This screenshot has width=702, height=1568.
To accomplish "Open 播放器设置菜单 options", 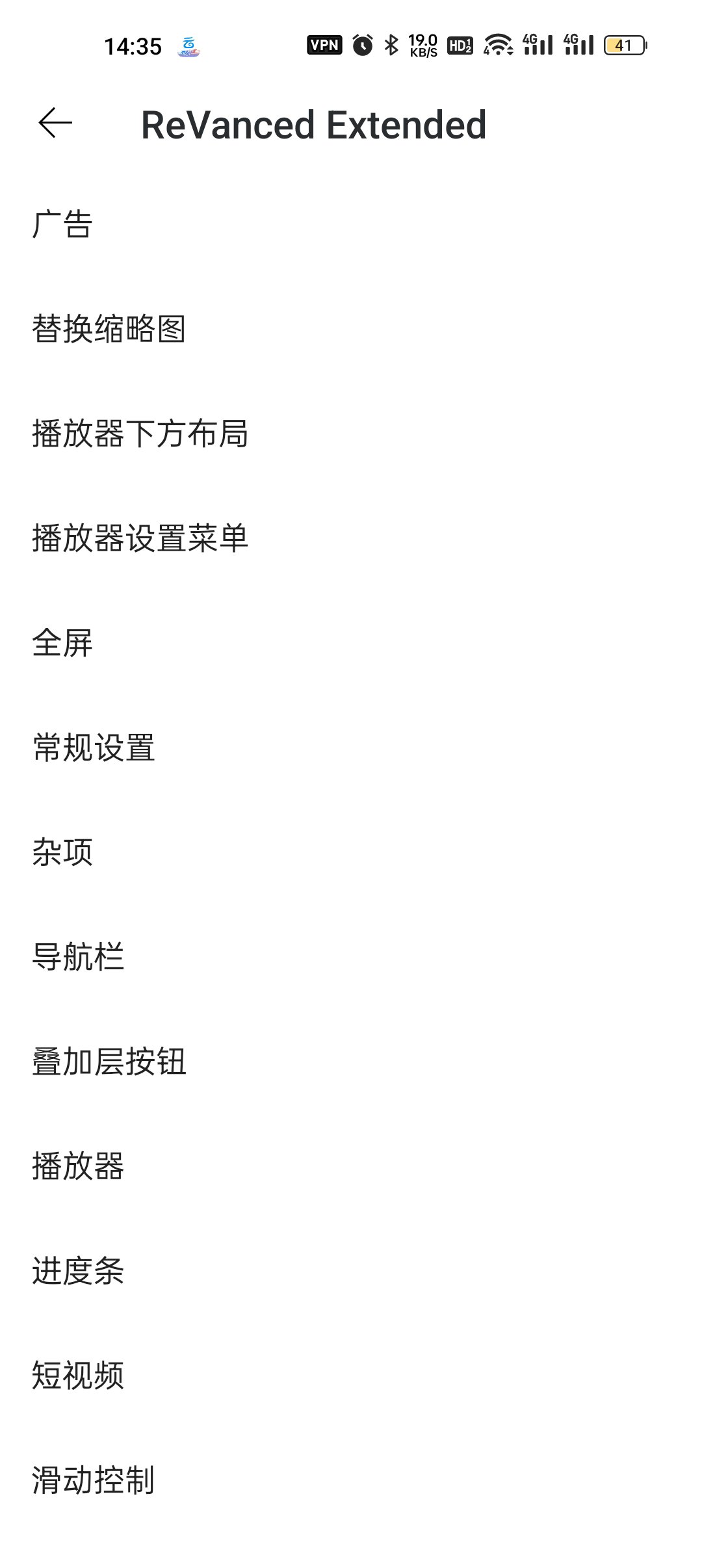I will tap(140, 538).
